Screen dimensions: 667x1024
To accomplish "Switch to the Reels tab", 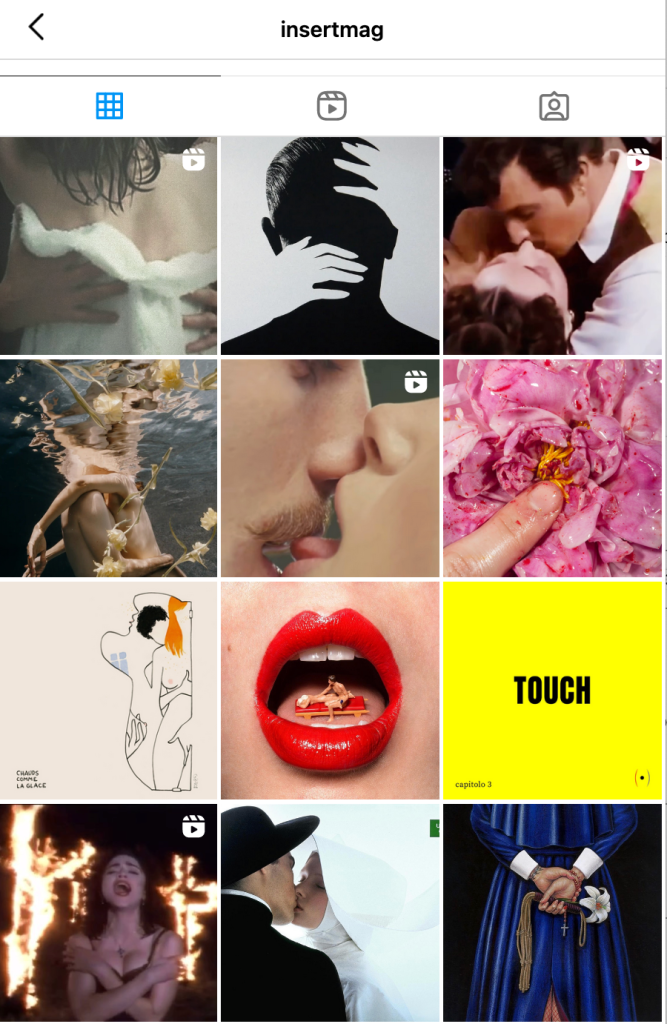I will [x=331, y=105].
